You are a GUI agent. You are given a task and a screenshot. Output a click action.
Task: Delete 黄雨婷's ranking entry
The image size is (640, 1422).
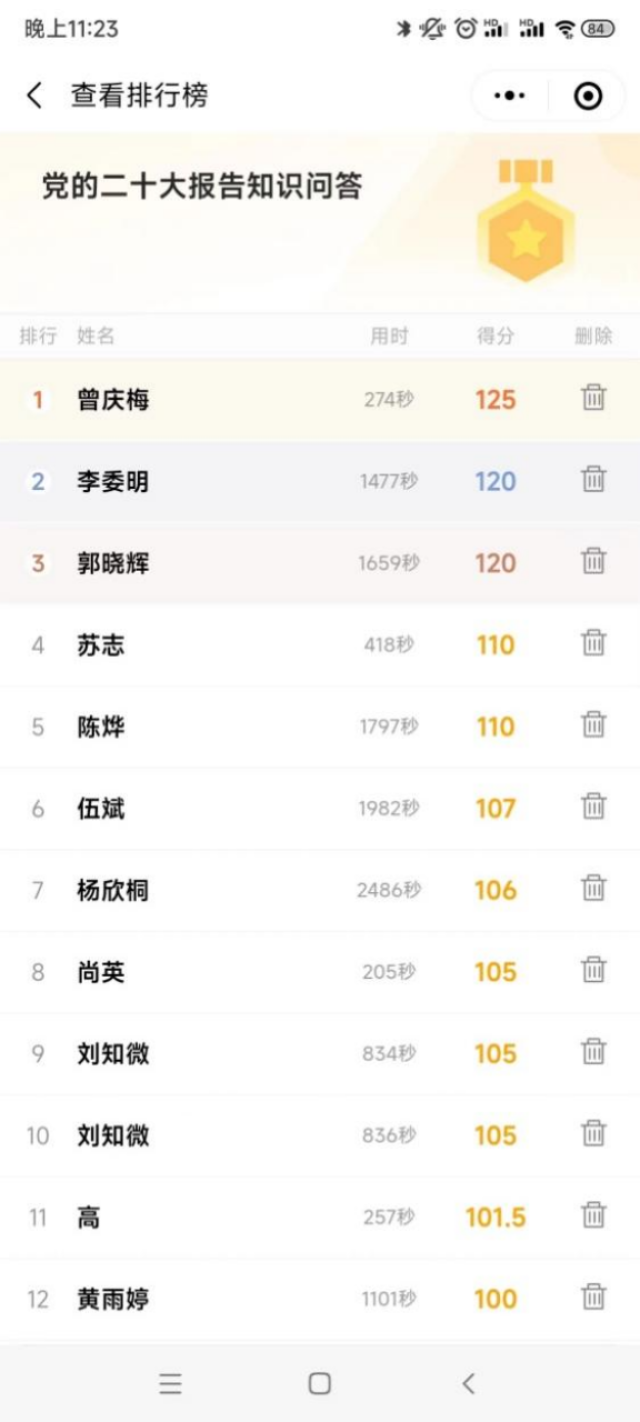point(594,1298)
